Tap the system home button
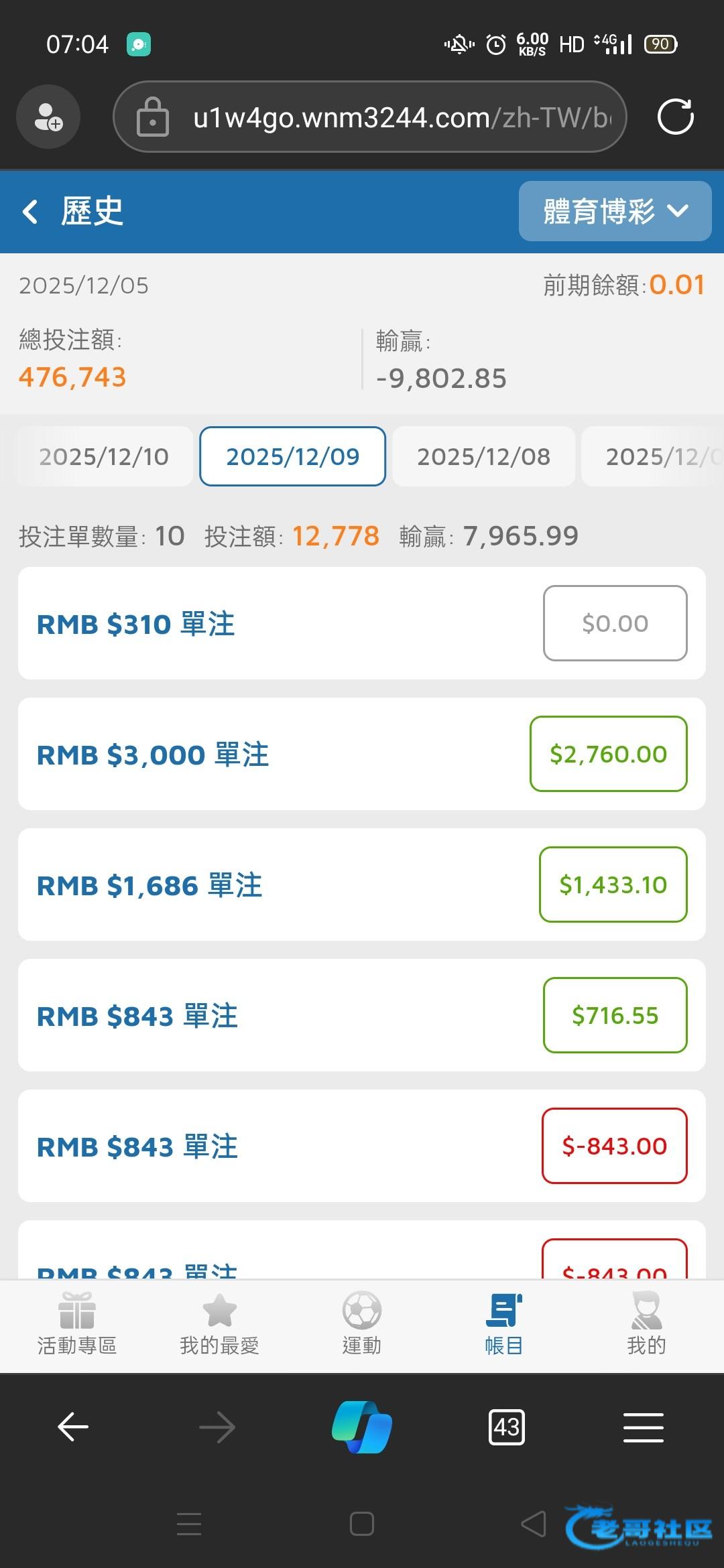724x1568 pixels. [x=362, y=1524]
